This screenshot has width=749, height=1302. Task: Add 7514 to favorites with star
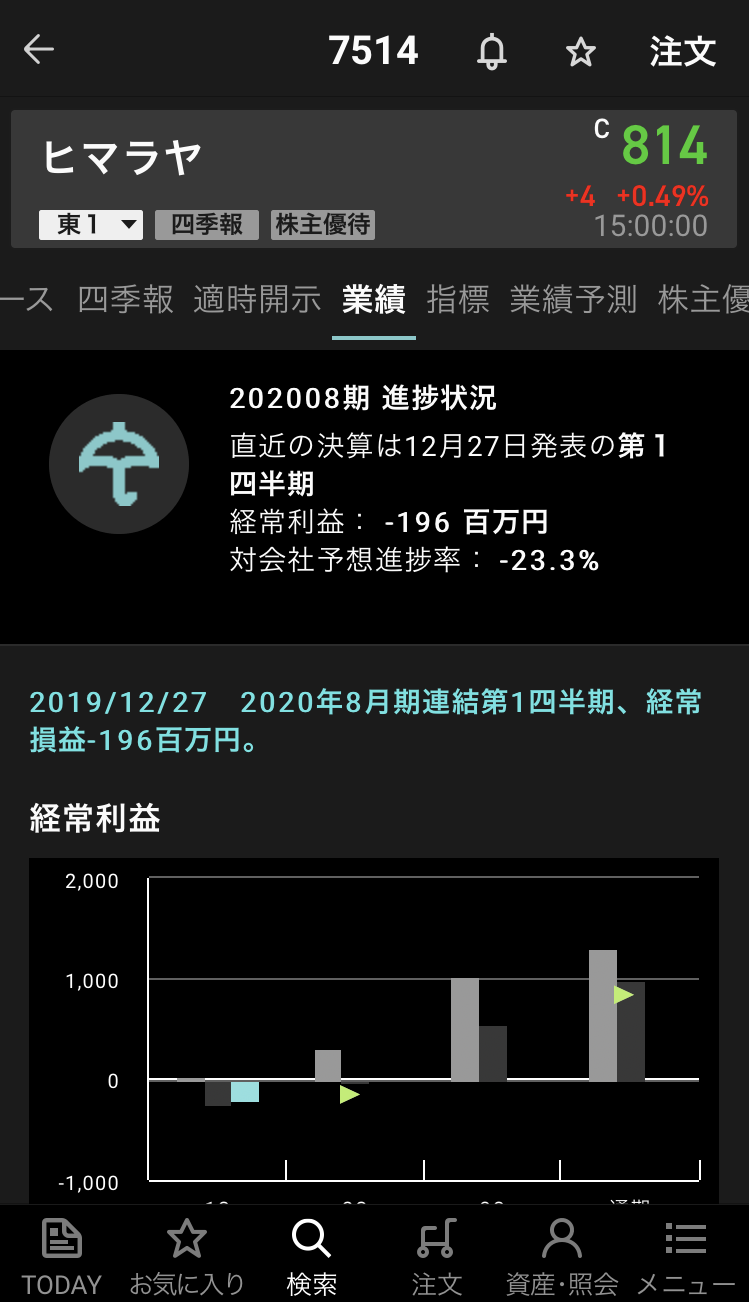click(x=581, y=52)
